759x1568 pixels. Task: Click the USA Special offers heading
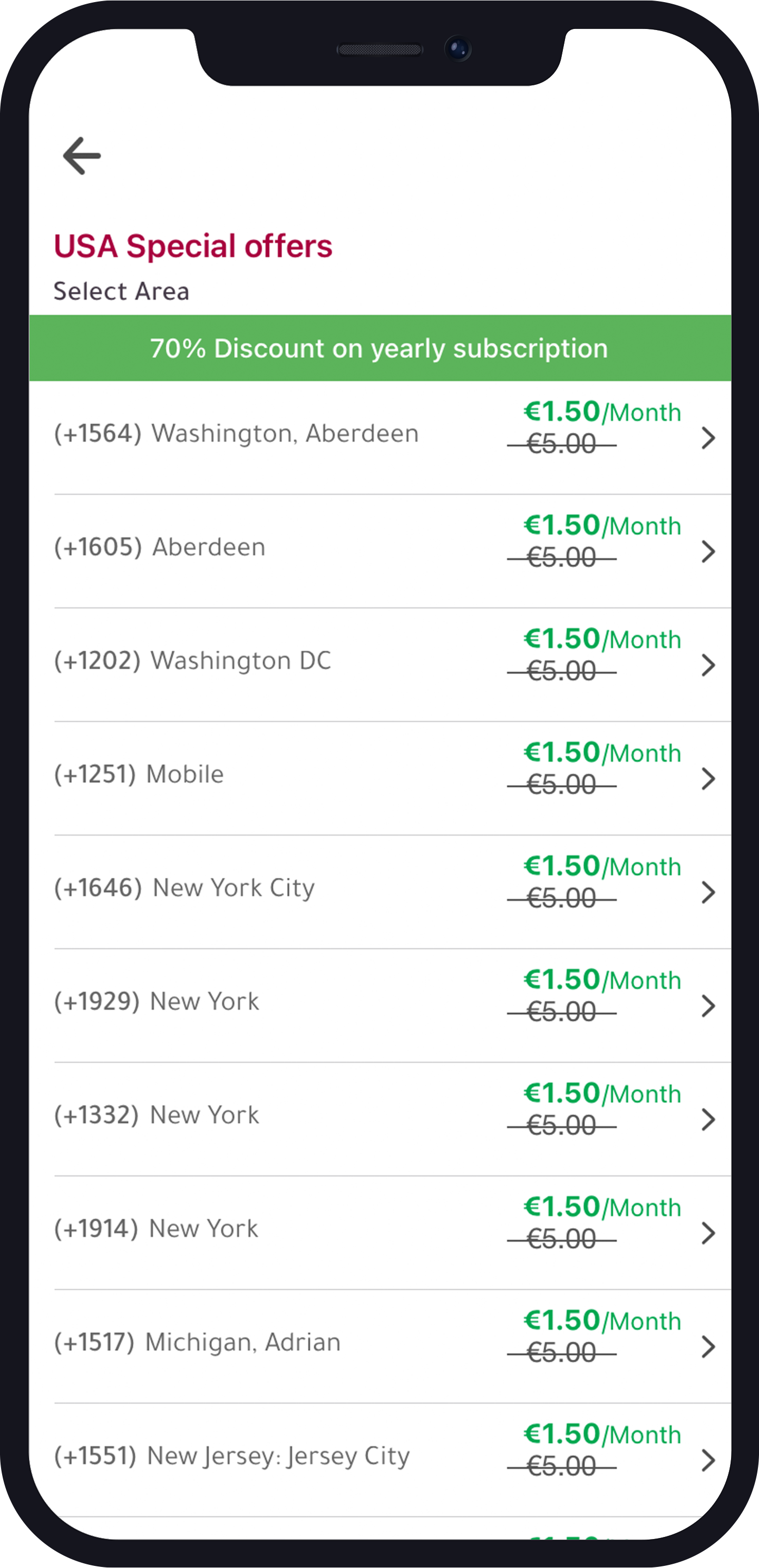pyautogui.click(x=192, y=246)
